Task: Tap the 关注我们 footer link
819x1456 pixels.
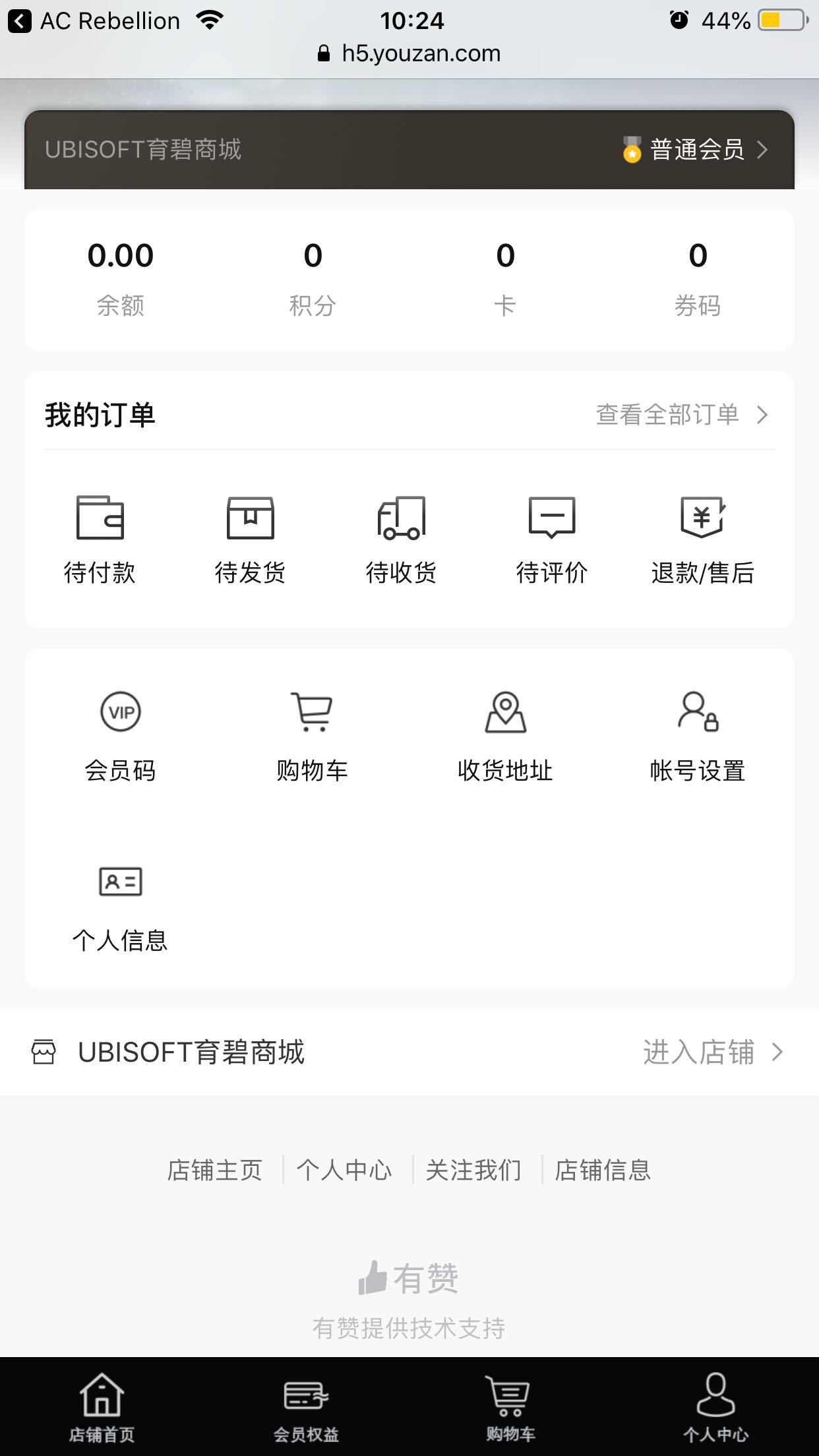Action: click(473, 1170)
